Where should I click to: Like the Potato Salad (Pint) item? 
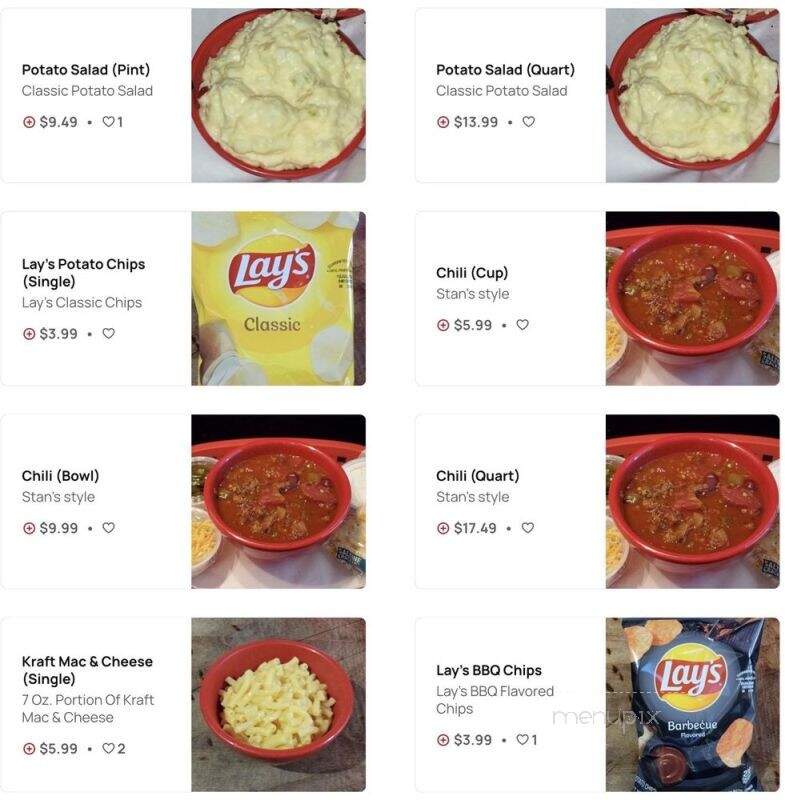tap(108, 122)
